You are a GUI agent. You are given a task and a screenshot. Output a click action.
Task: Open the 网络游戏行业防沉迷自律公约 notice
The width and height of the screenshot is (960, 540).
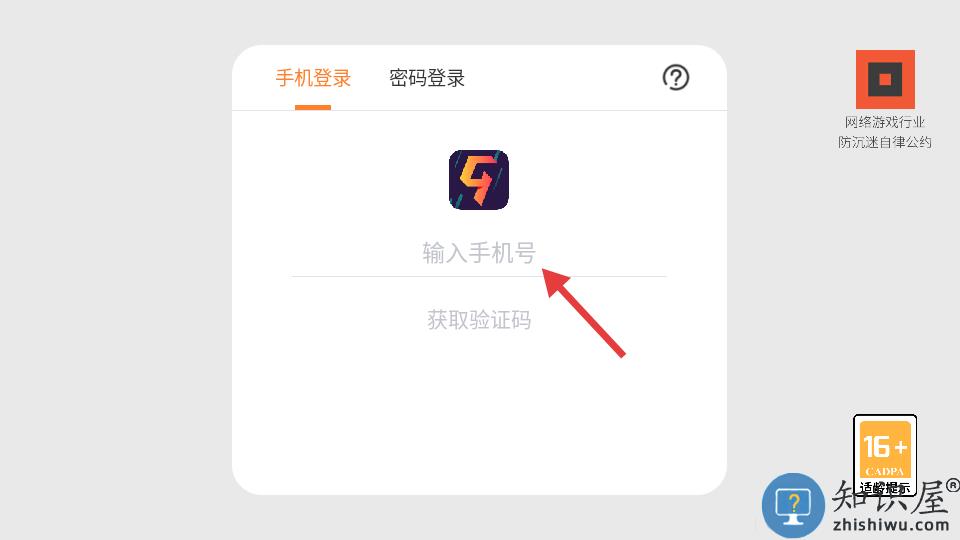coord(885,100)
